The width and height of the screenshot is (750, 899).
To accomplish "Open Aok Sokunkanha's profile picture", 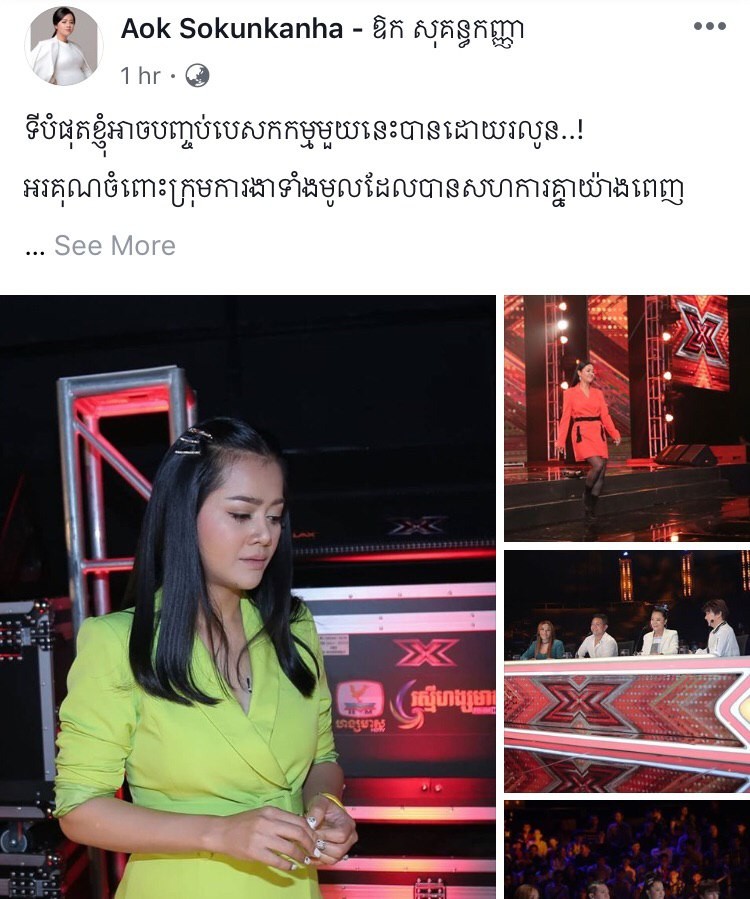I will click(x=62, y=46).
